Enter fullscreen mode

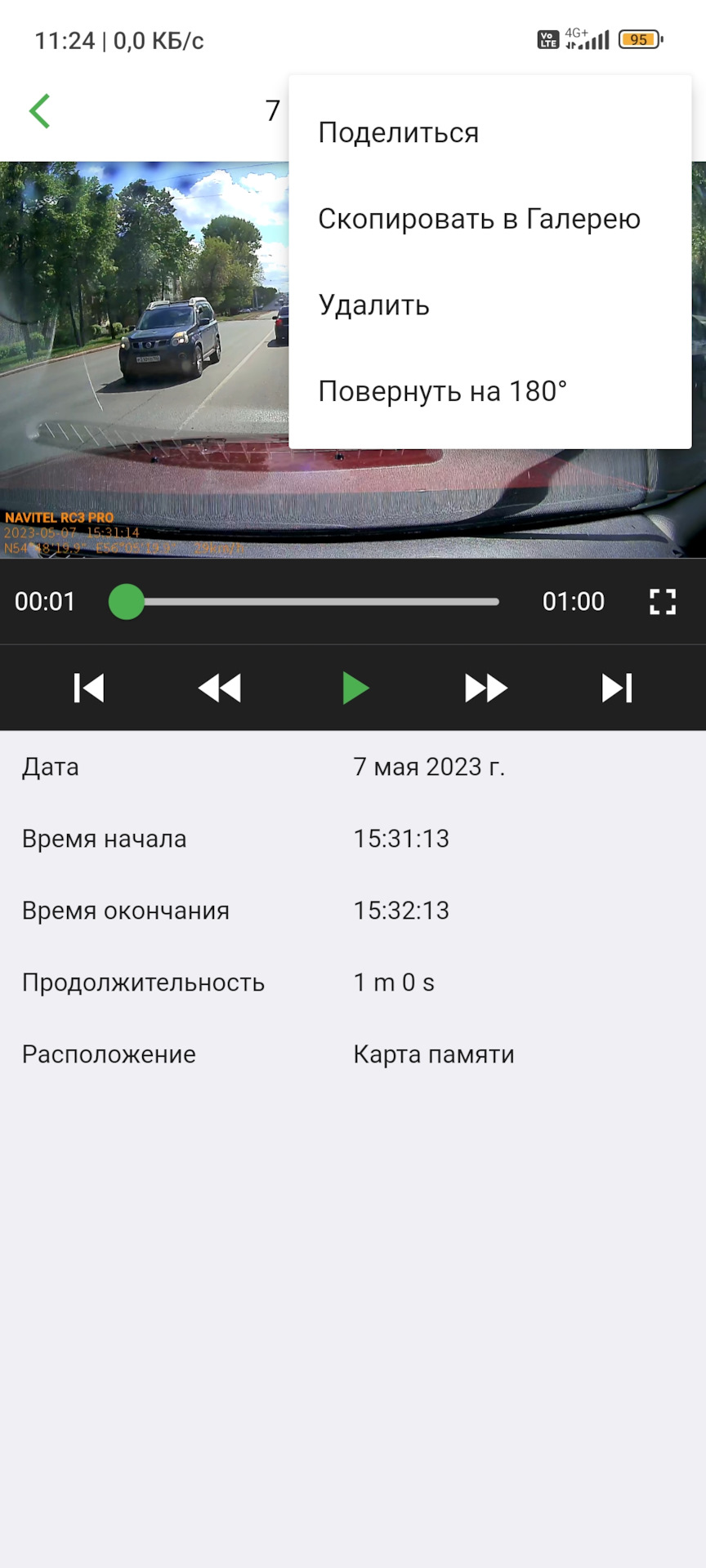663,602
